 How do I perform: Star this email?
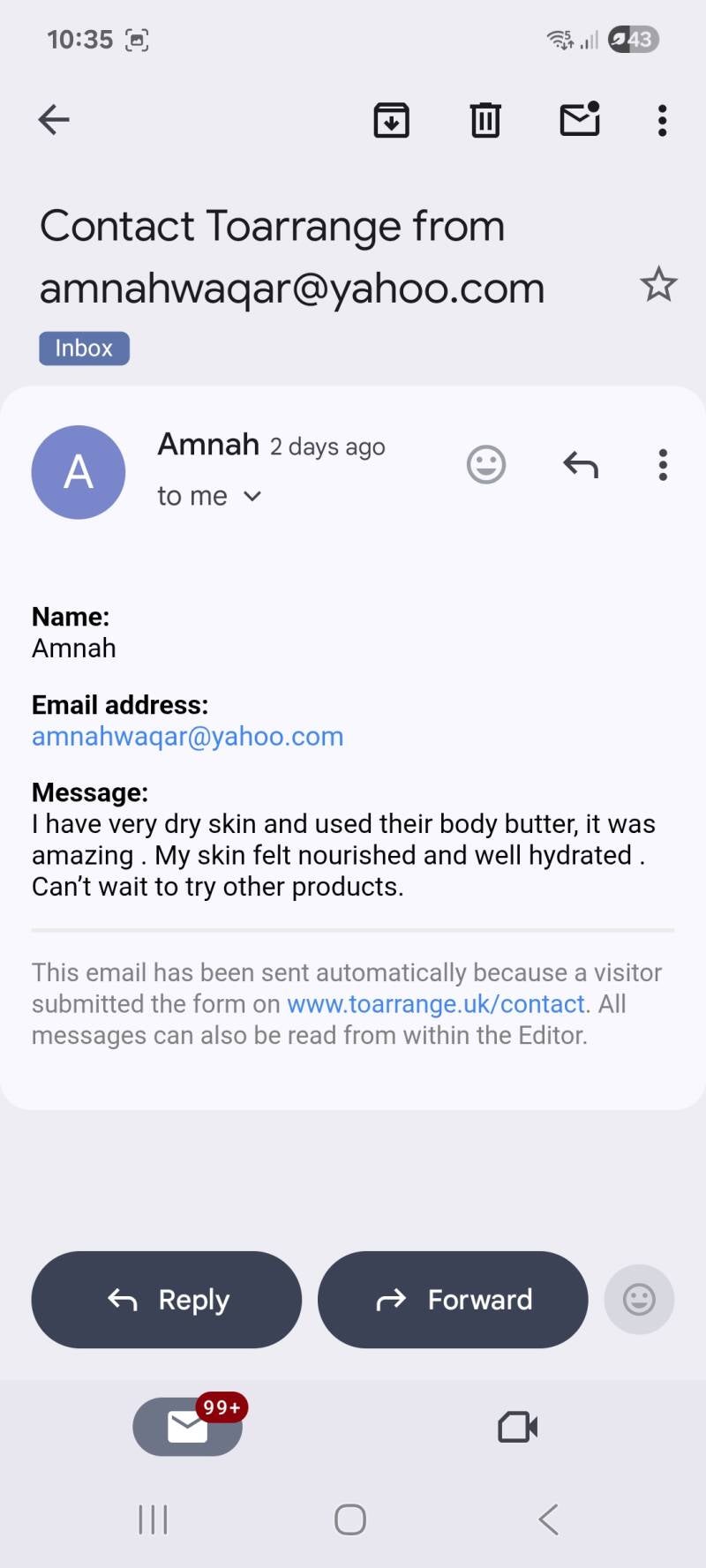point(657,285)
